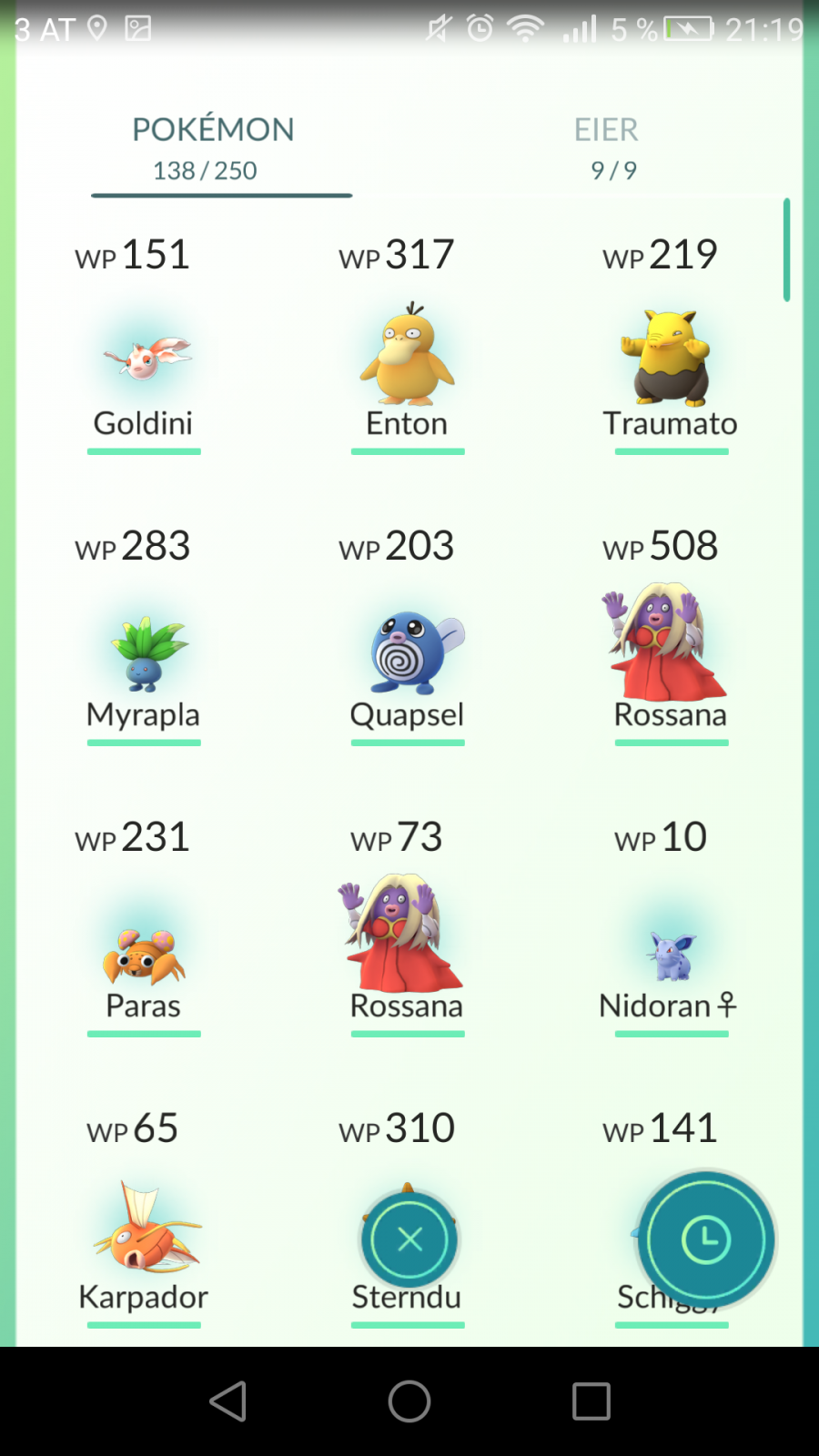819x1456 pixels.
Task: Tap the system home button
Action: point(409,1401)
